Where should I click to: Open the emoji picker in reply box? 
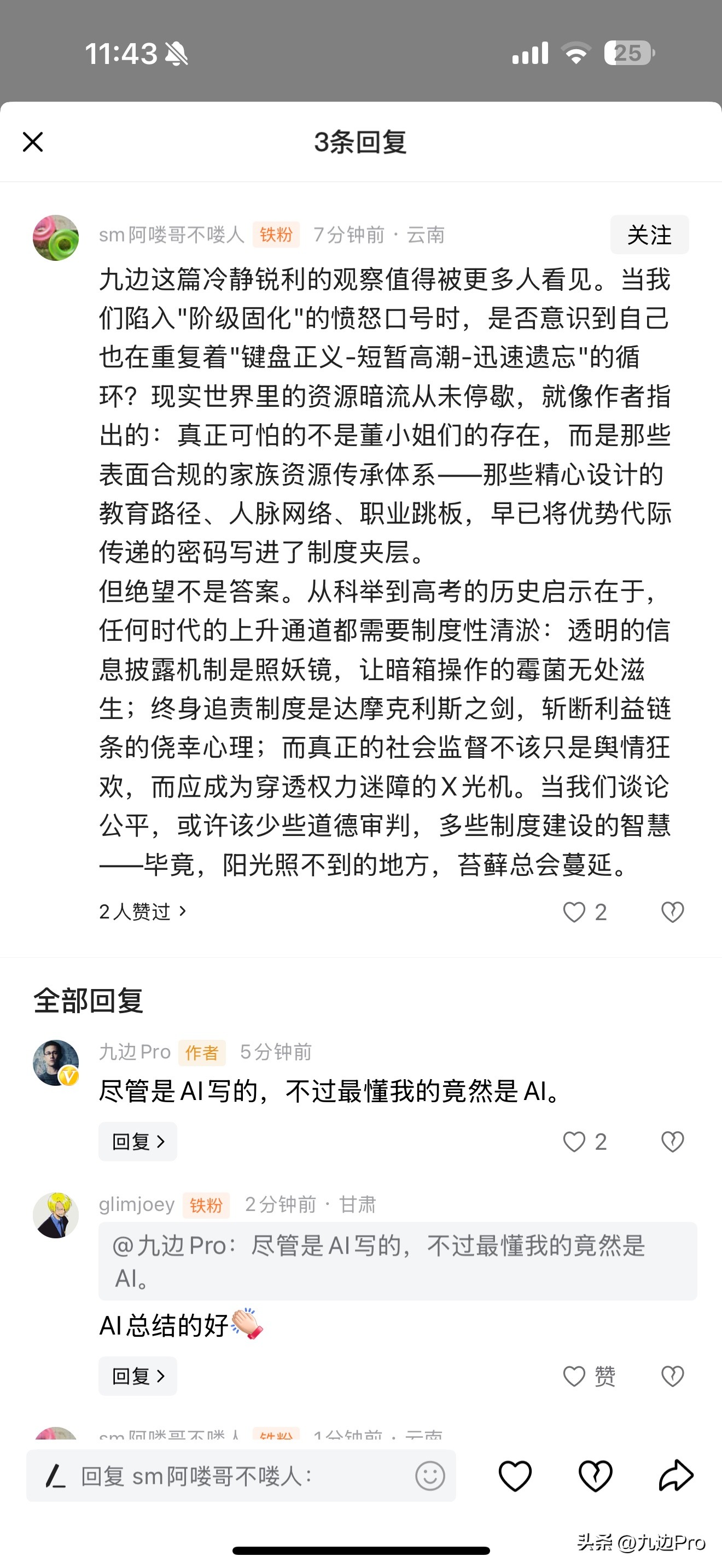click(430, 1476)
